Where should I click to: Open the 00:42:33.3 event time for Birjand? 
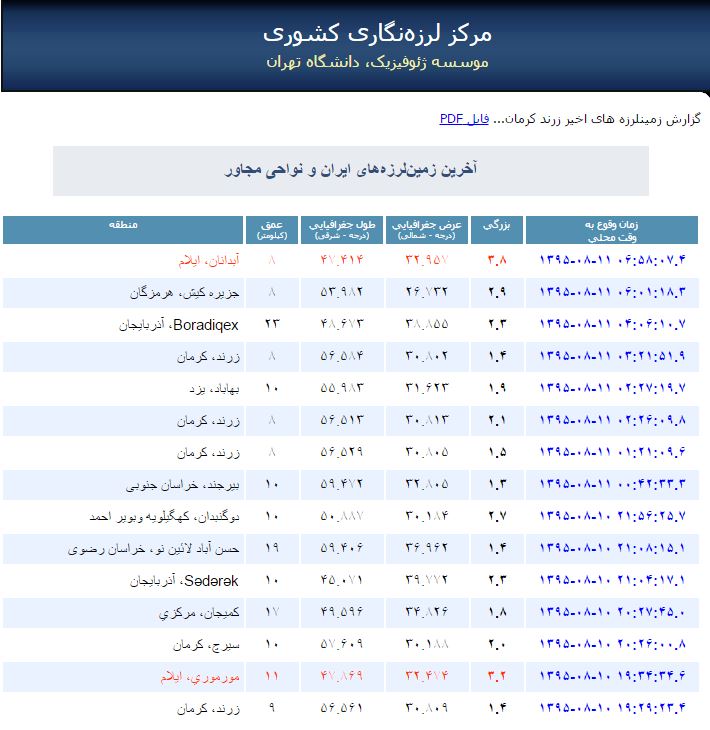[612, 484]
